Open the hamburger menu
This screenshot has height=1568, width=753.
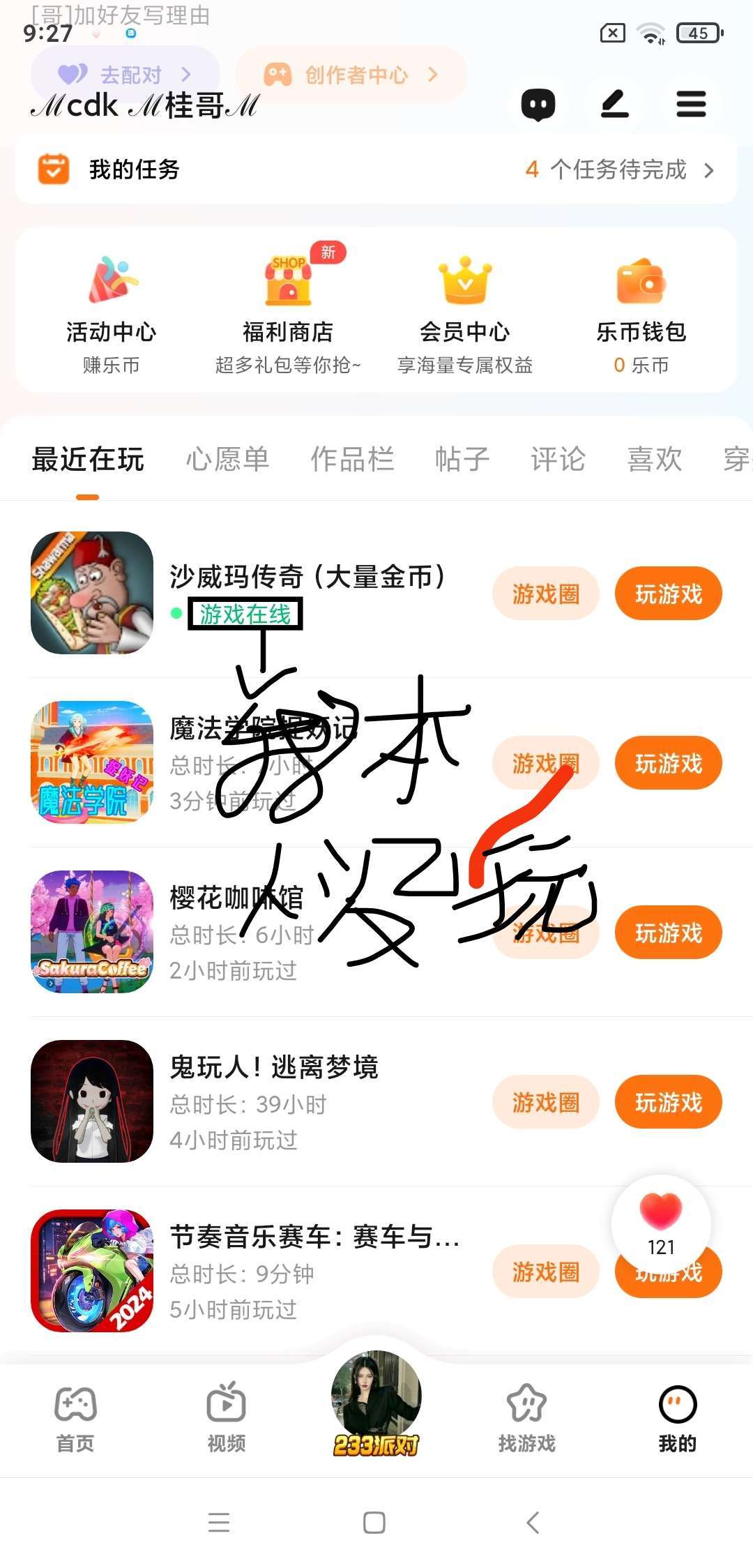[x=691, y=105]
